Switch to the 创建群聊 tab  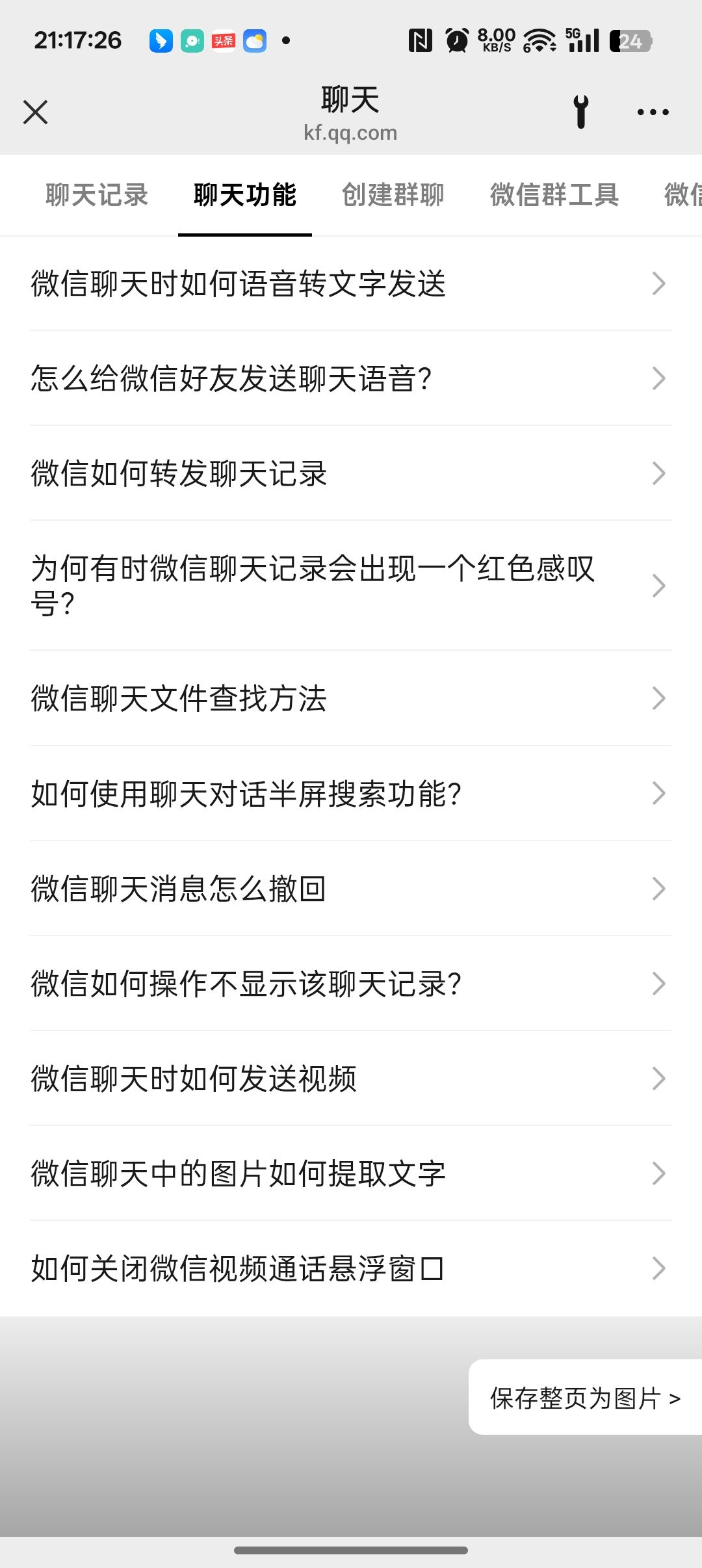pos(393,195)
